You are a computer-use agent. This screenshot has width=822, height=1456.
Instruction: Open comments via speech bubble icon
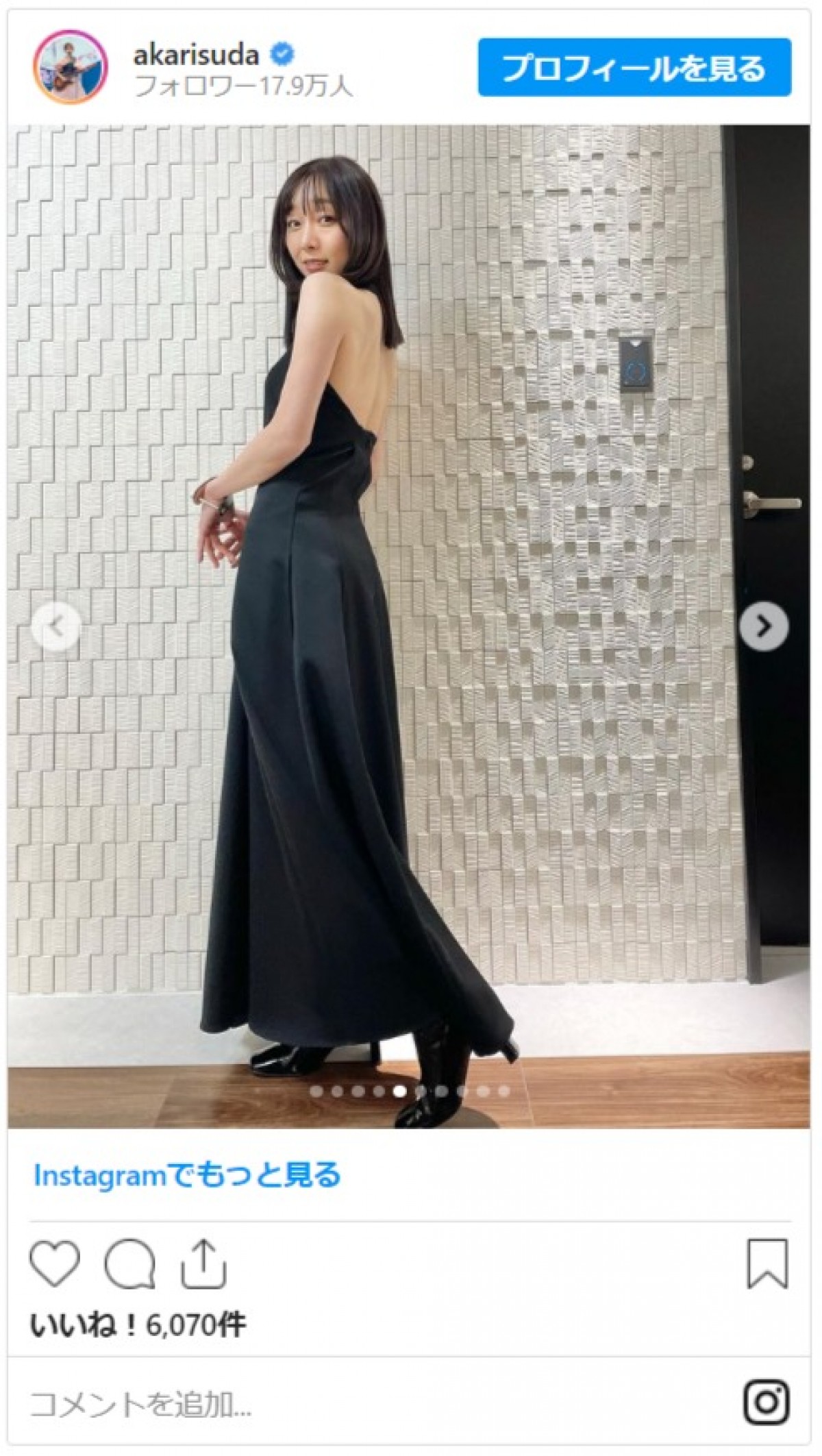pos(129,1263)
